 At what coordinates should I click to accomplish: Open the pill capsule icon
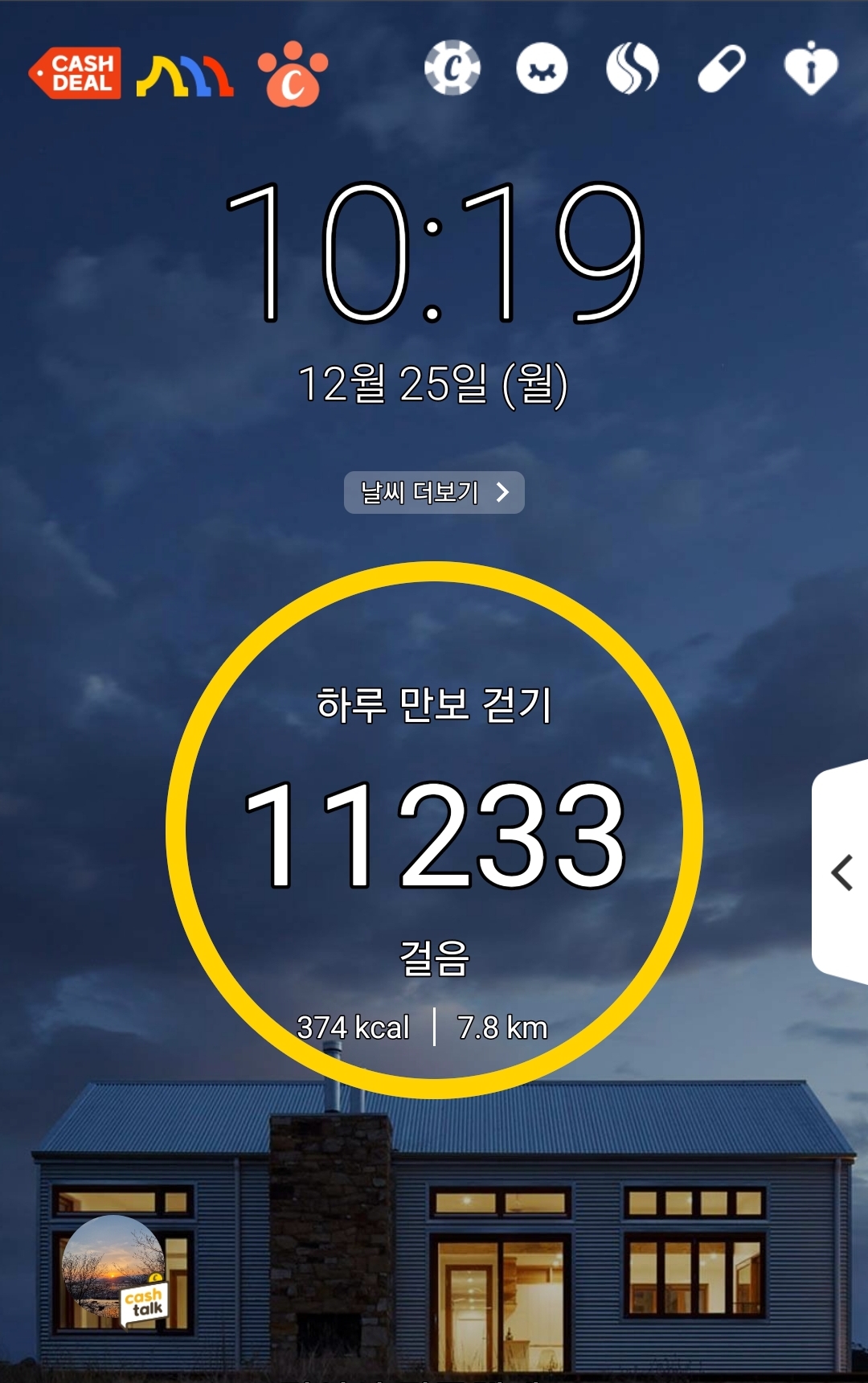click(x=722, y=69)
